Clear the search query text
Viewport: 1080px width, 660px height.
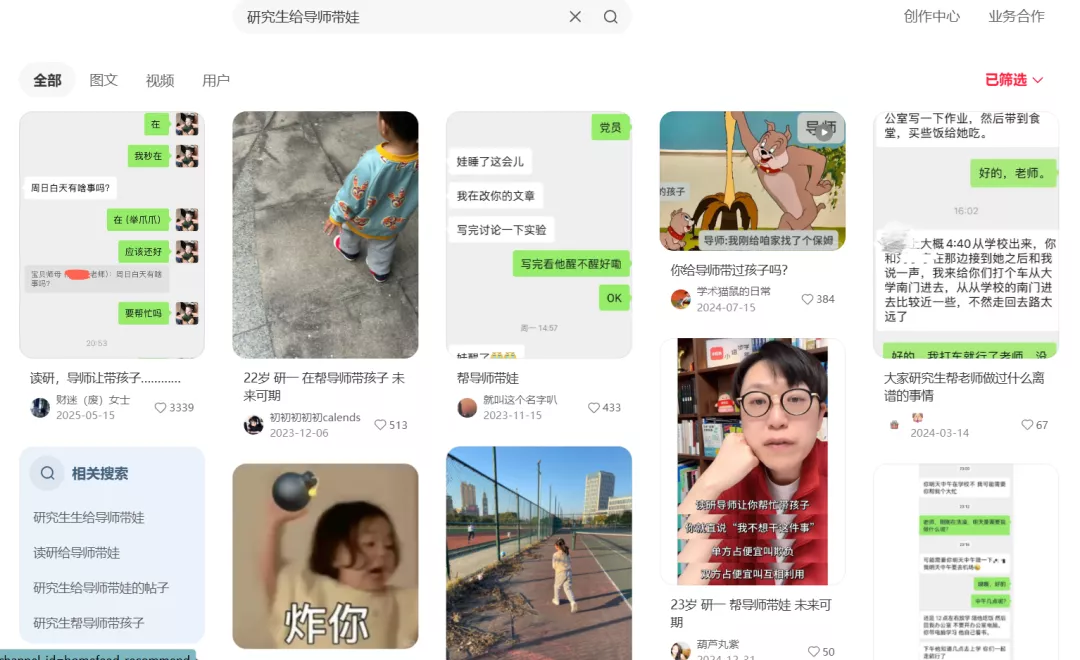pos(575,17)
